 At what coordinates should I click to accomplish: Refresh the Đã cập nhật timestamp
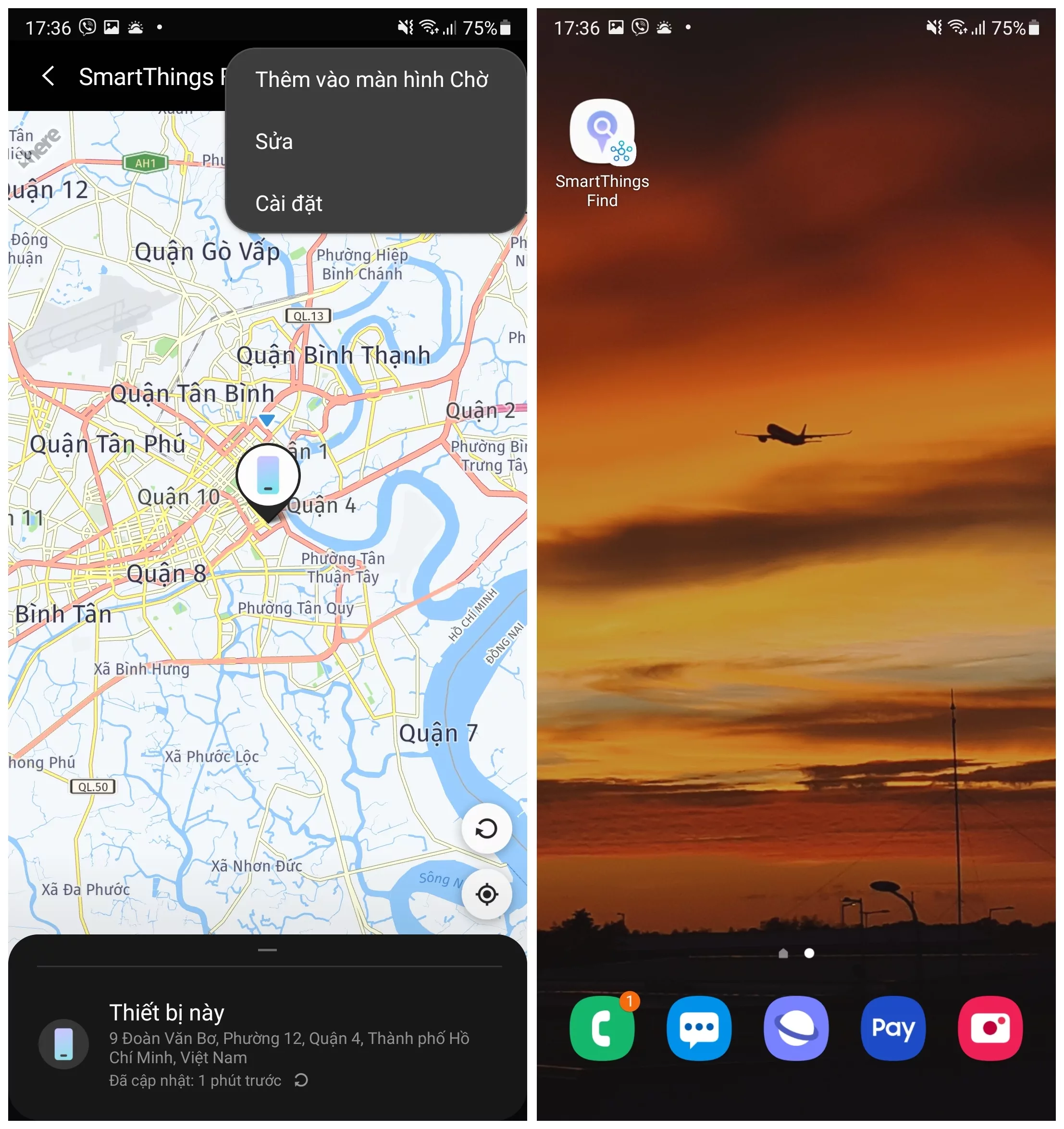(x=301, y=1080)
